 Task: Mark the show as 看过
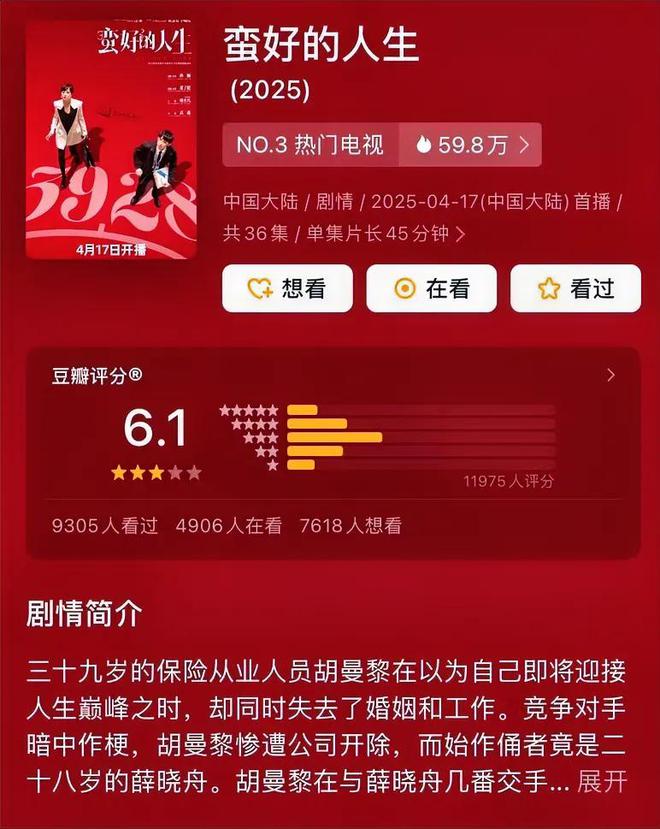[x=575, y=289]
